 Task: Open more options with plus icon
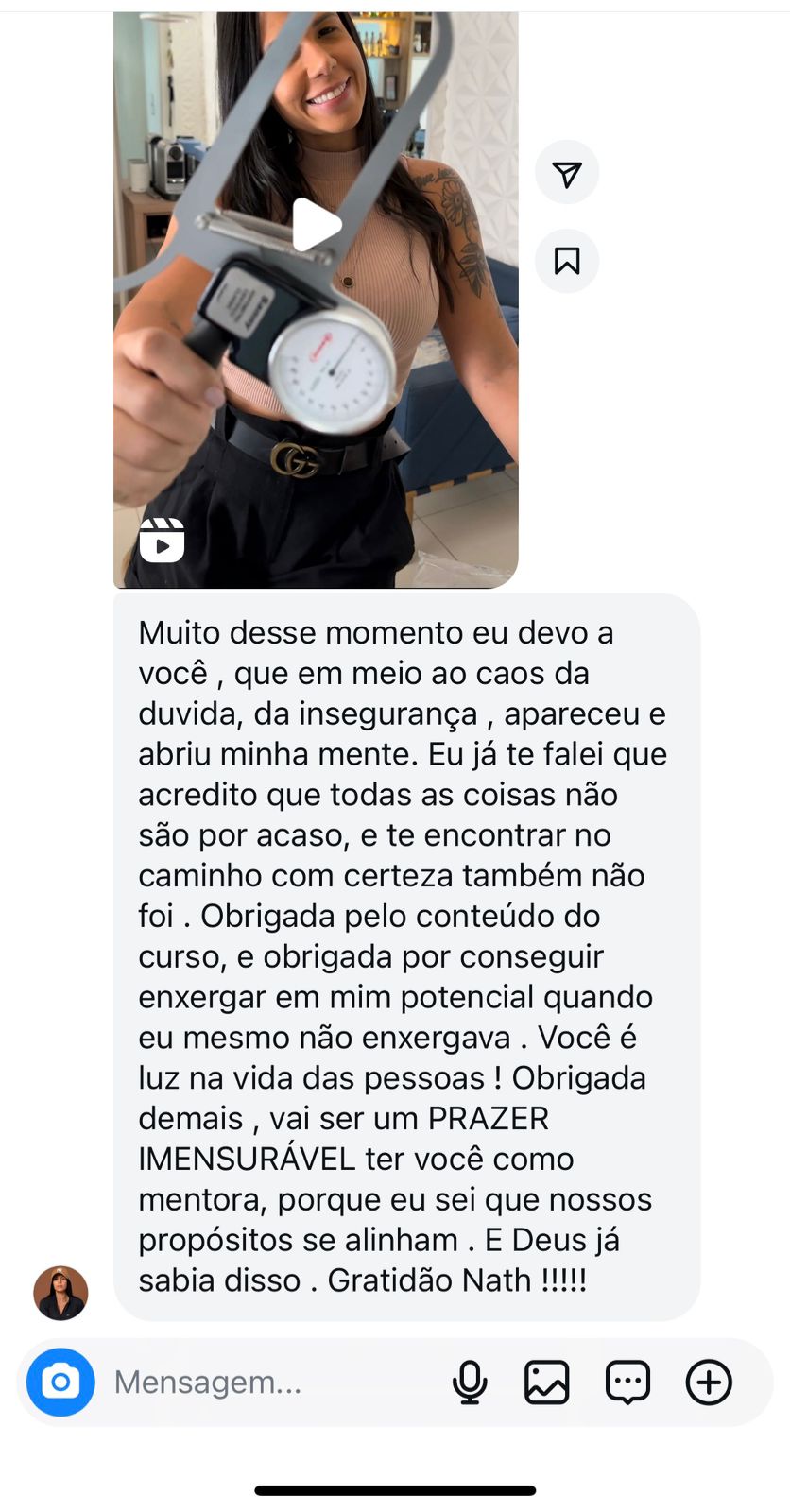click(x=709, y=1383)
